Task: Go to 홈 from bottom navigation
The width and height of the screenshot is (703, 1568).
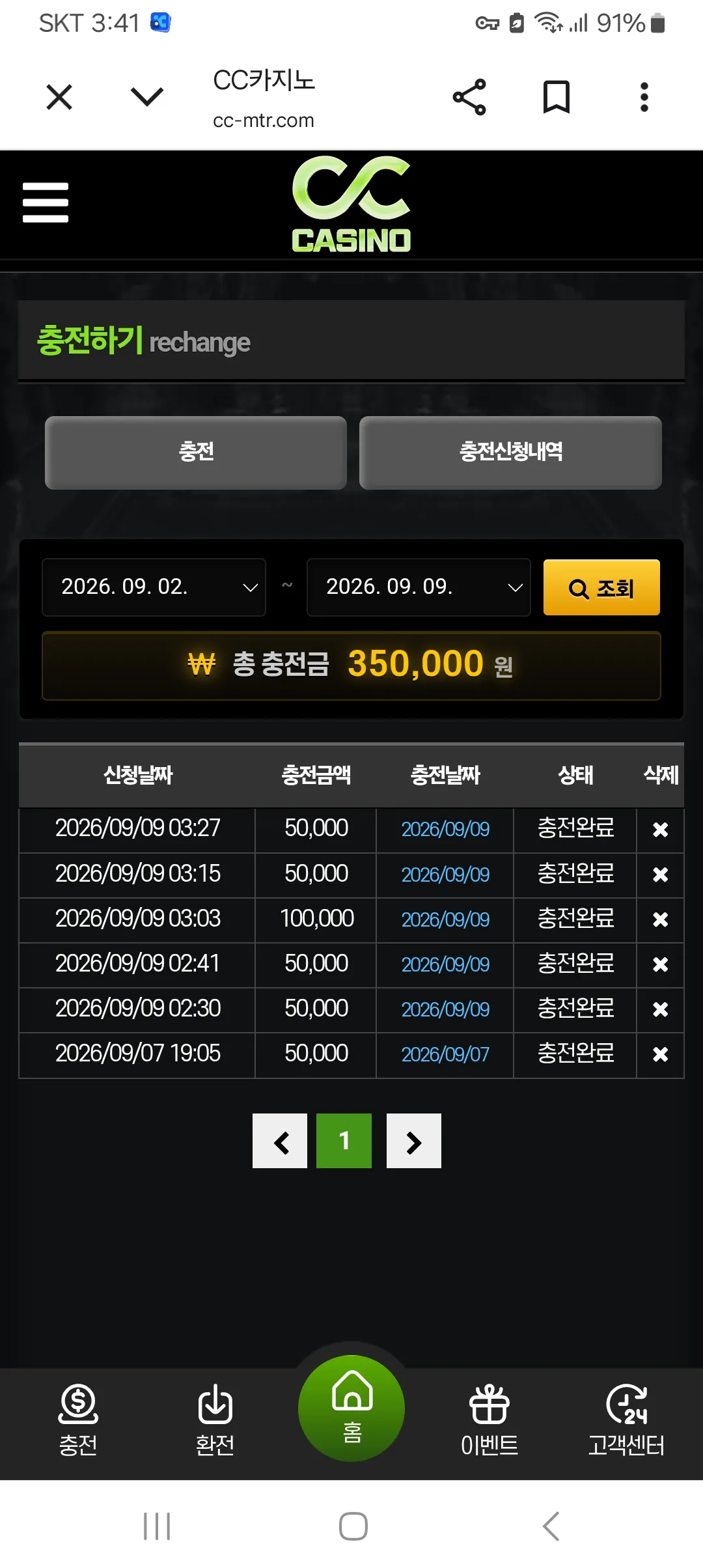Action: (351, 1408)
